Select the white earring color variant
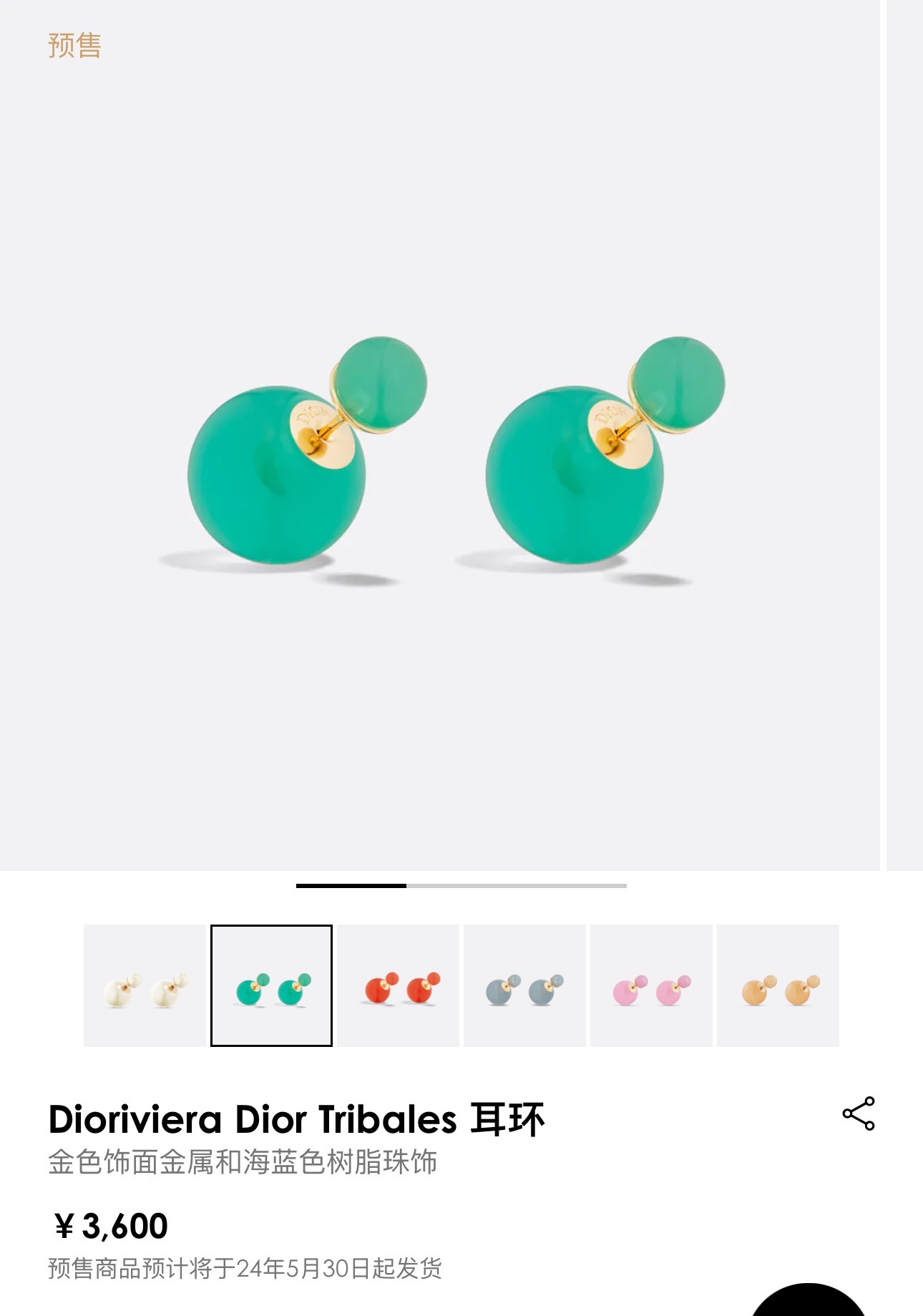Viewport: 923px width, 1316px height. click(x=145, y=985)
